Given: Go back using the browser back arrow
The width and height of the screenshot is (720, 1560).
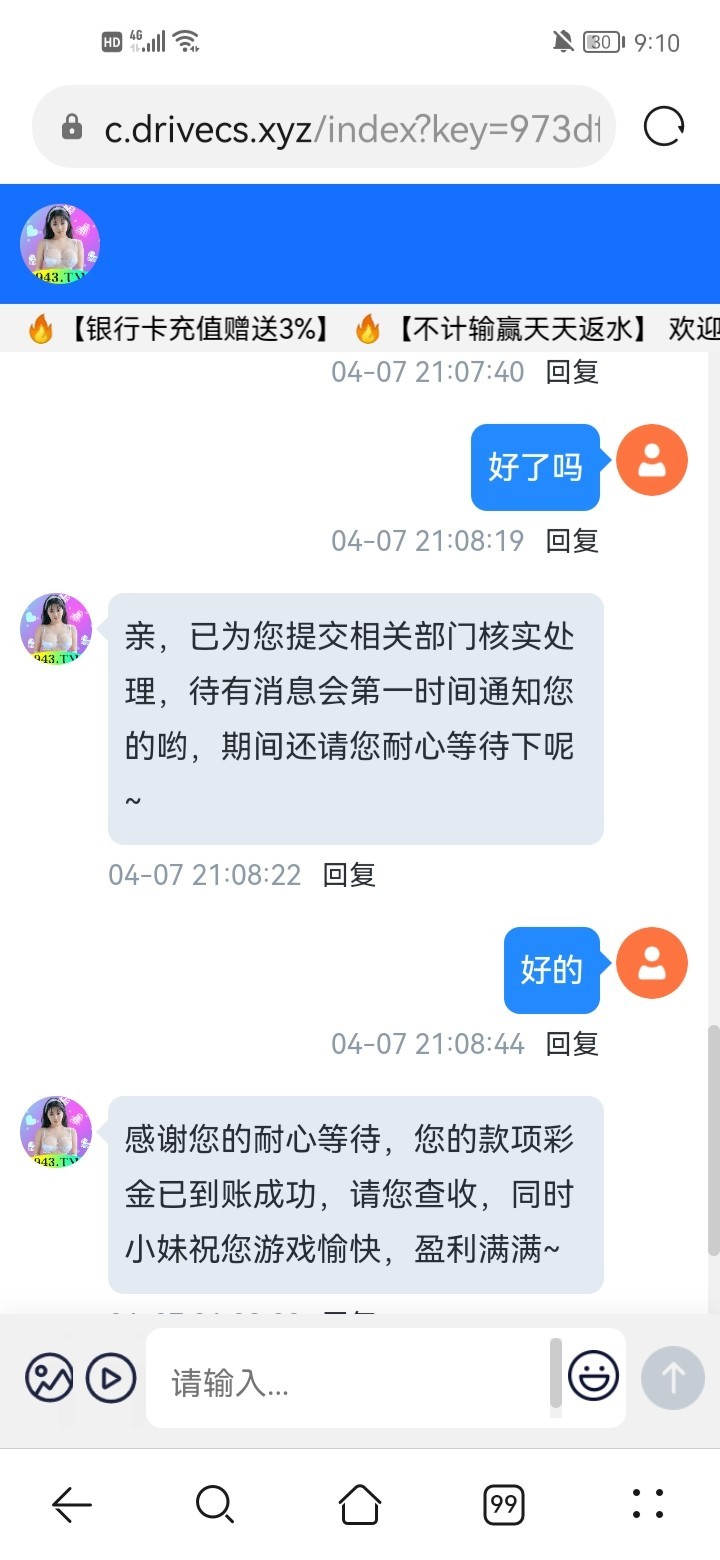Looking at the screenshot, I should pyautogui.click(x=72, y=1503).
